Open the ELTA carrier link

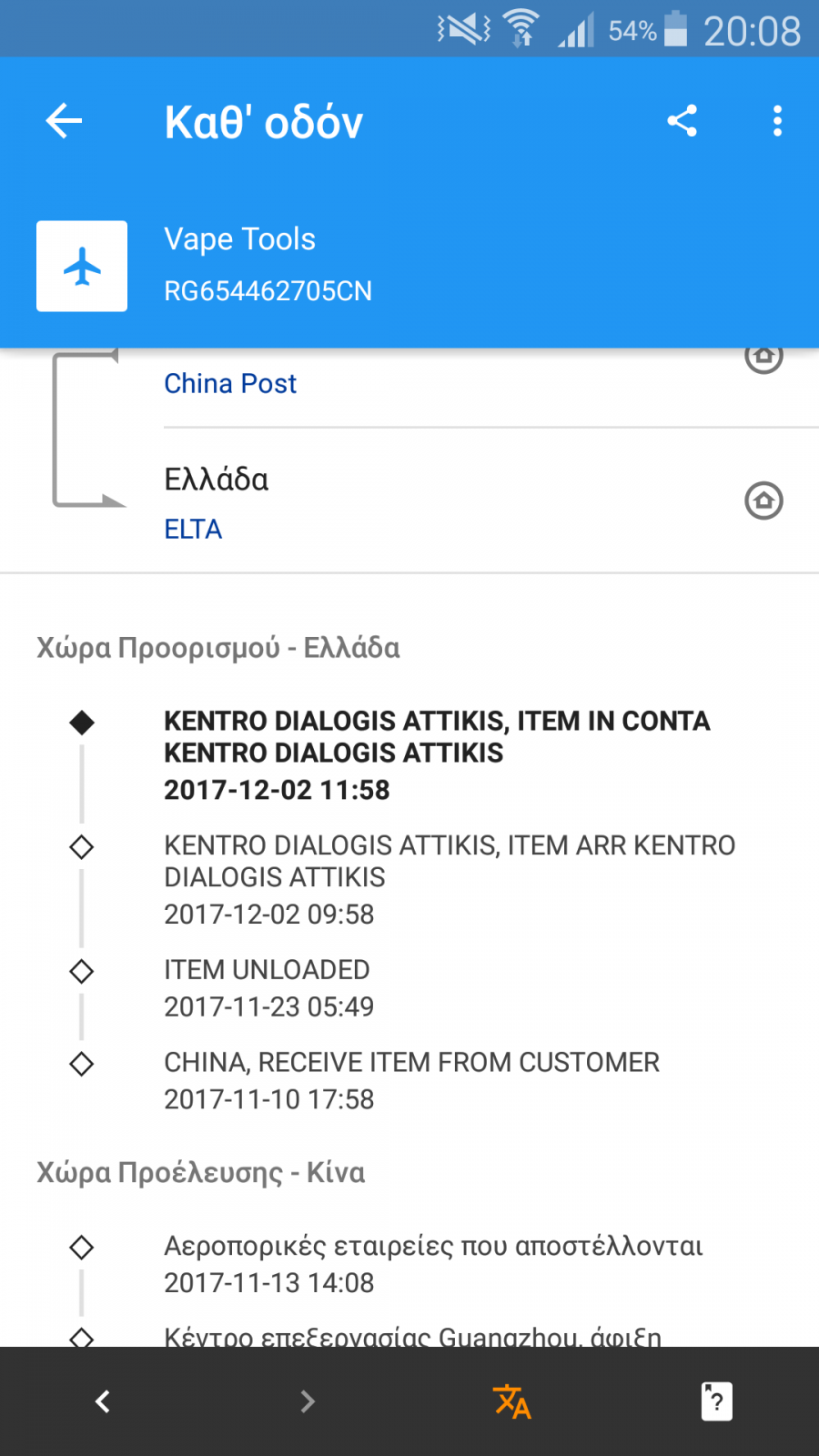[193, 529]
